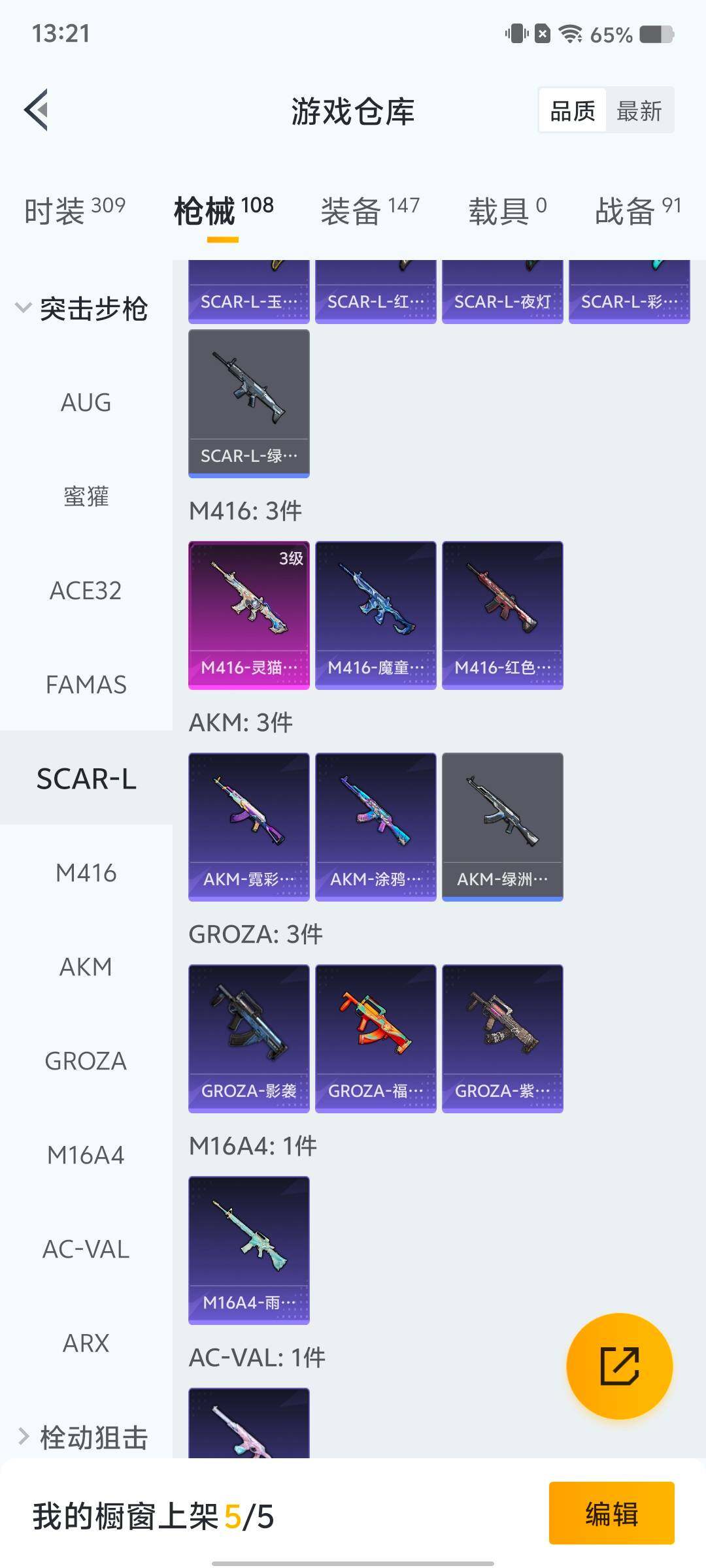Open the 载具 tab
Screen dimensions: 706x1568
pyautogui.click(x=507, y=210)
